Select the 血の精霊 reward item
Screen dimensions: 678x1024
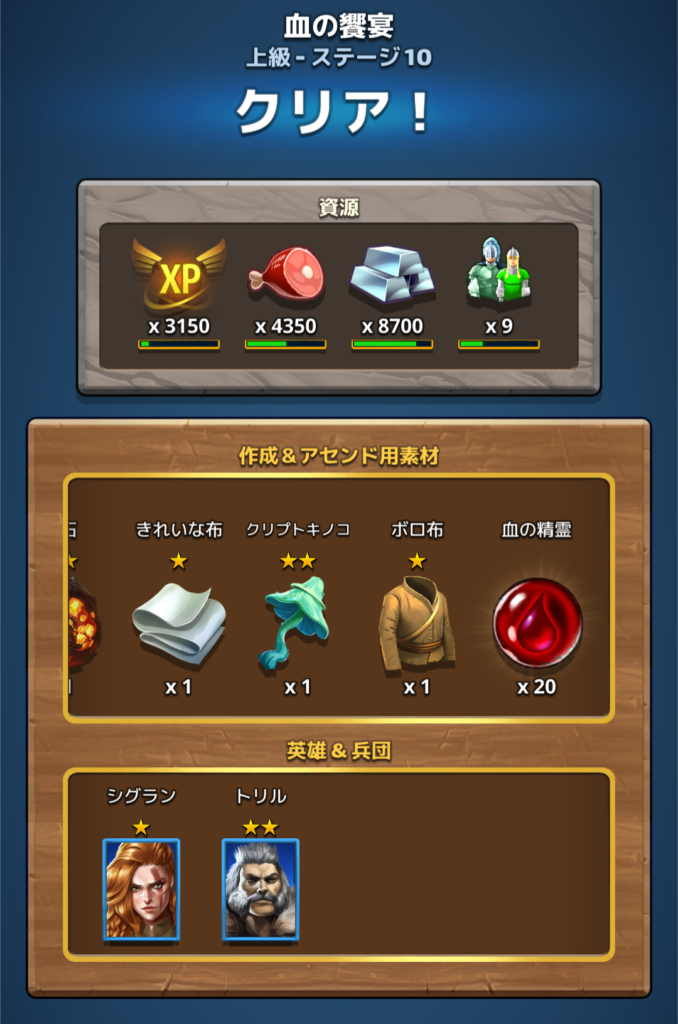[537, 622]
